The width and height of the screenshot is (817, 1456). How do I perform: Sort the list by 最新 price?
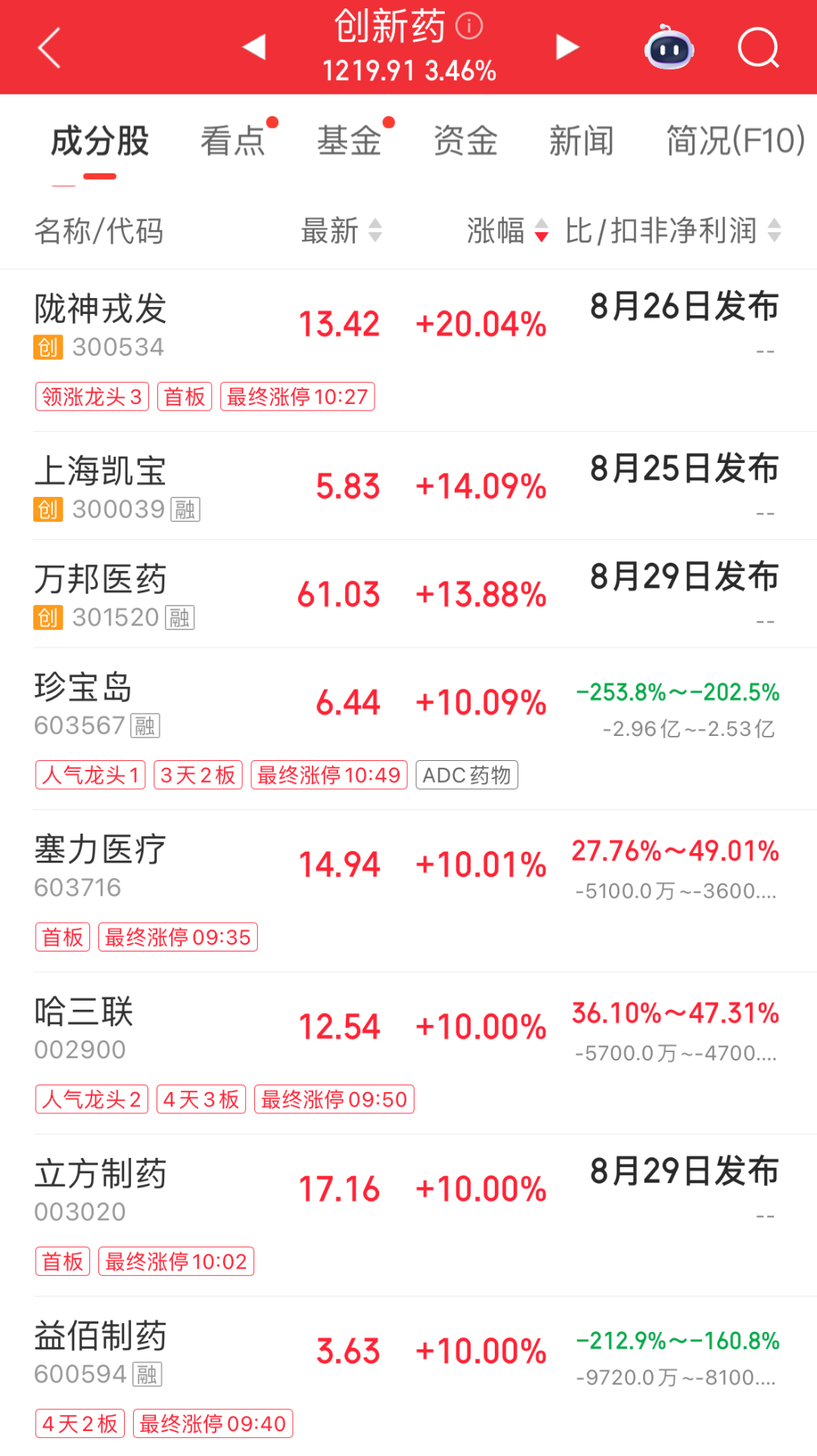pos(342,231)
